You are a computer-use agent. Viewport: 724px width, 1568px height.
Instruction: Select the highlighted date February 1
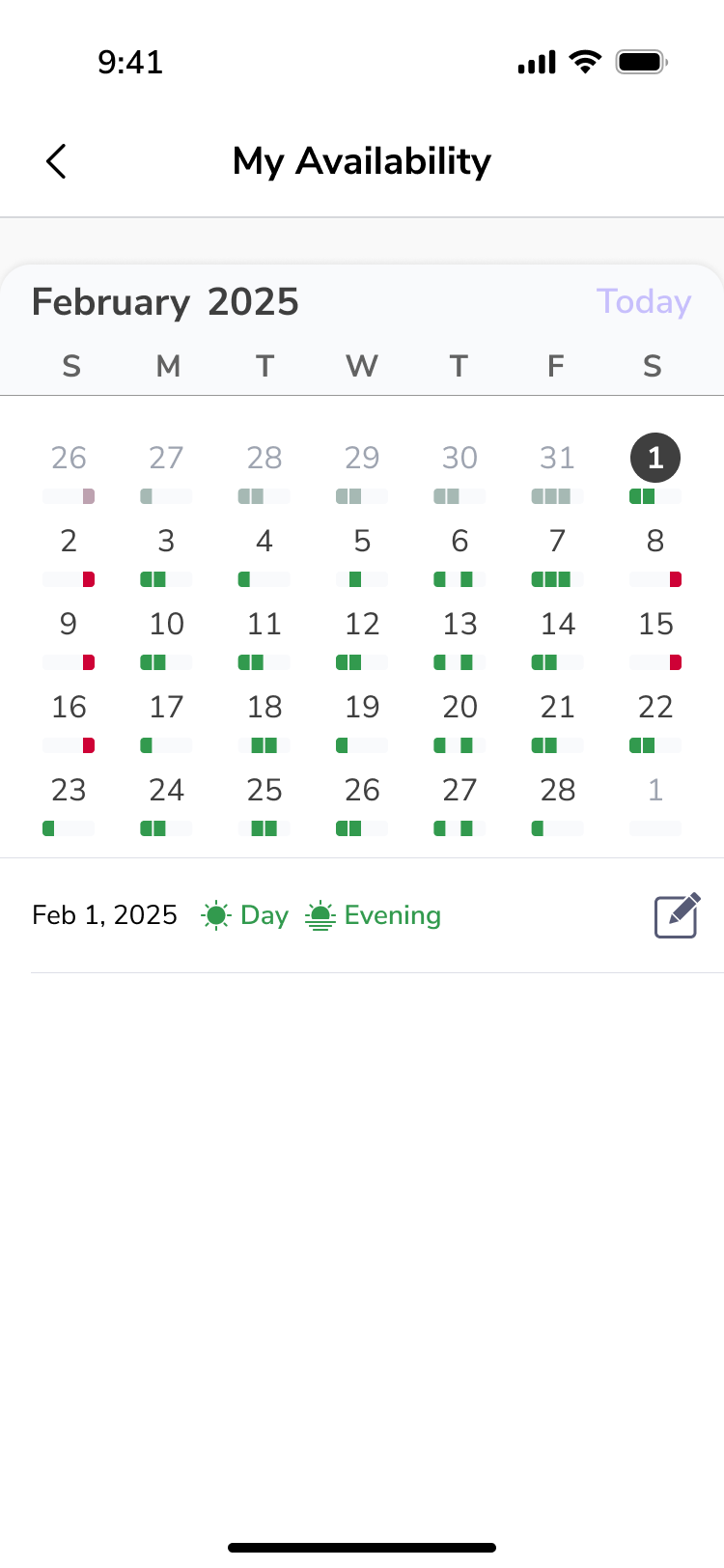[654, 458]
